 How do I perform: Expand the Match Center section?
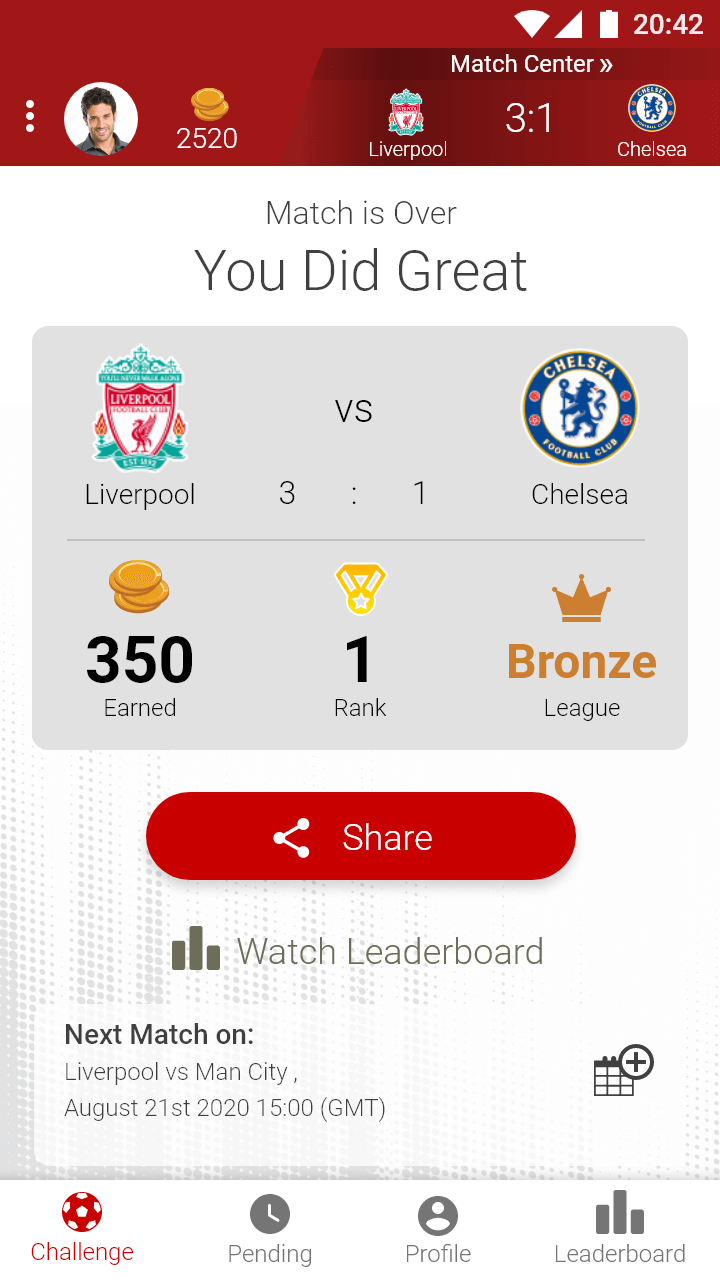(531, 63)
